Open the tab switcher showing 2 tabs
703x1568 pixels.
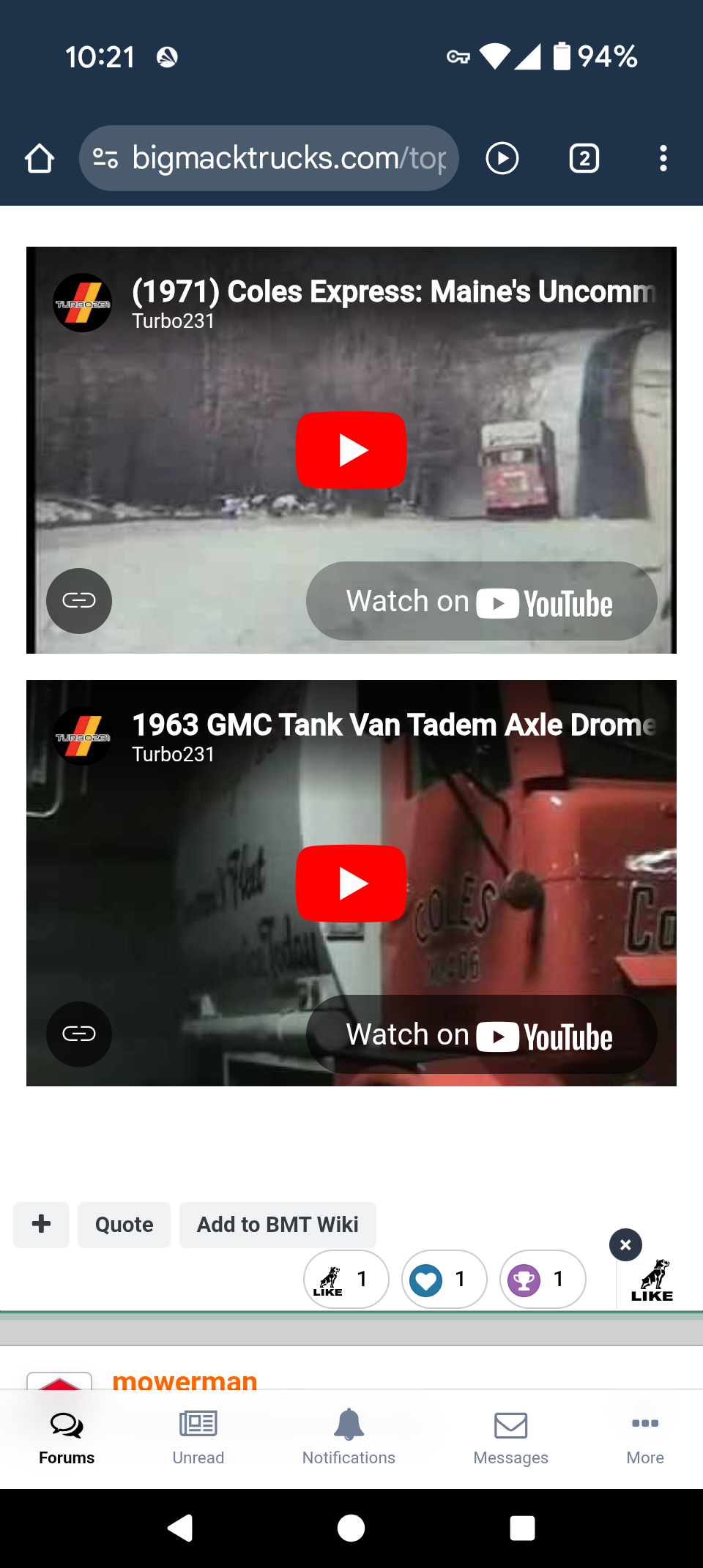(584, 158)
